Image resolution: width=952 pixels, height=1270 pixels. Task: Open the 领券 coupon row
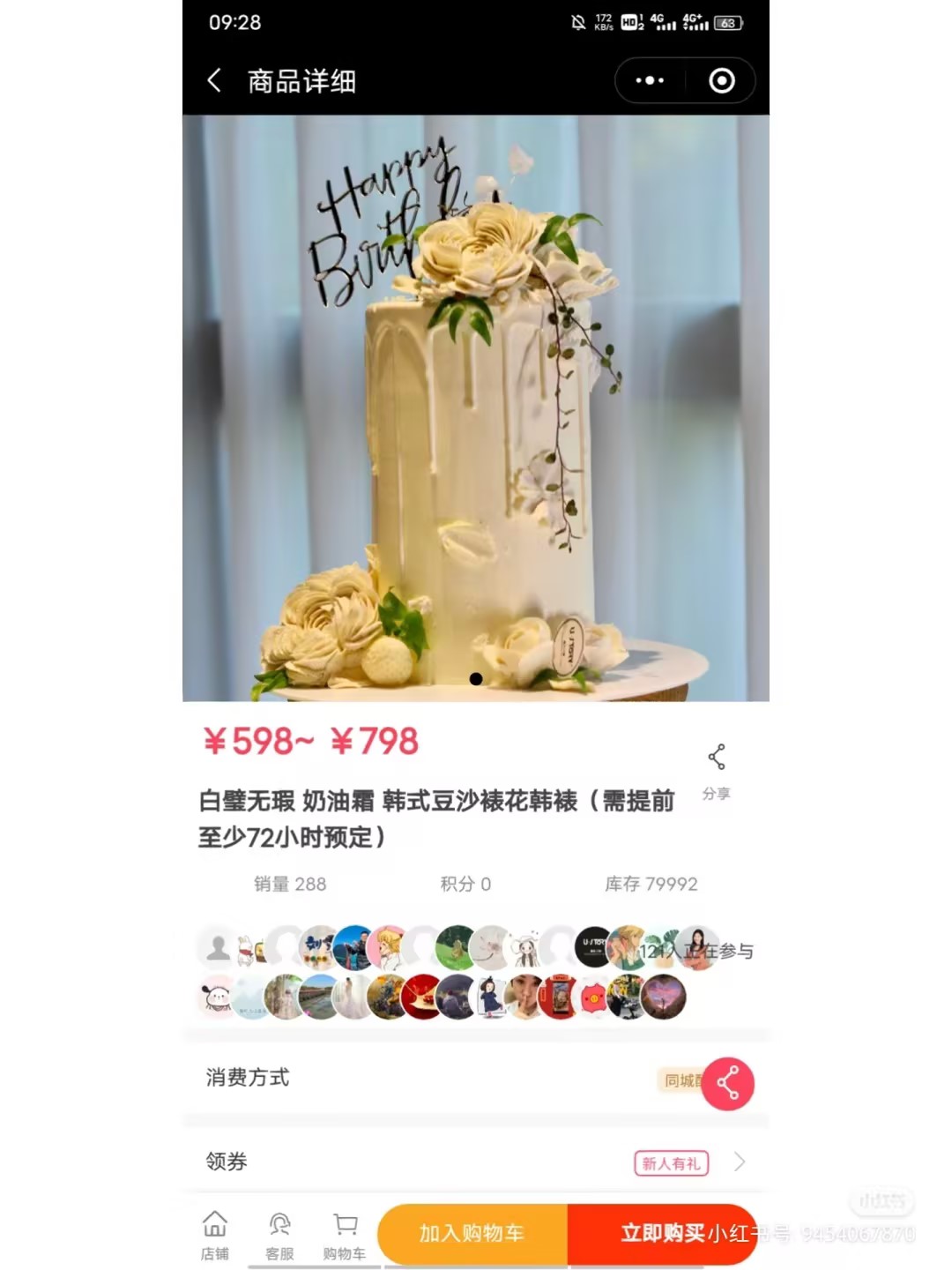point(476,1162)
